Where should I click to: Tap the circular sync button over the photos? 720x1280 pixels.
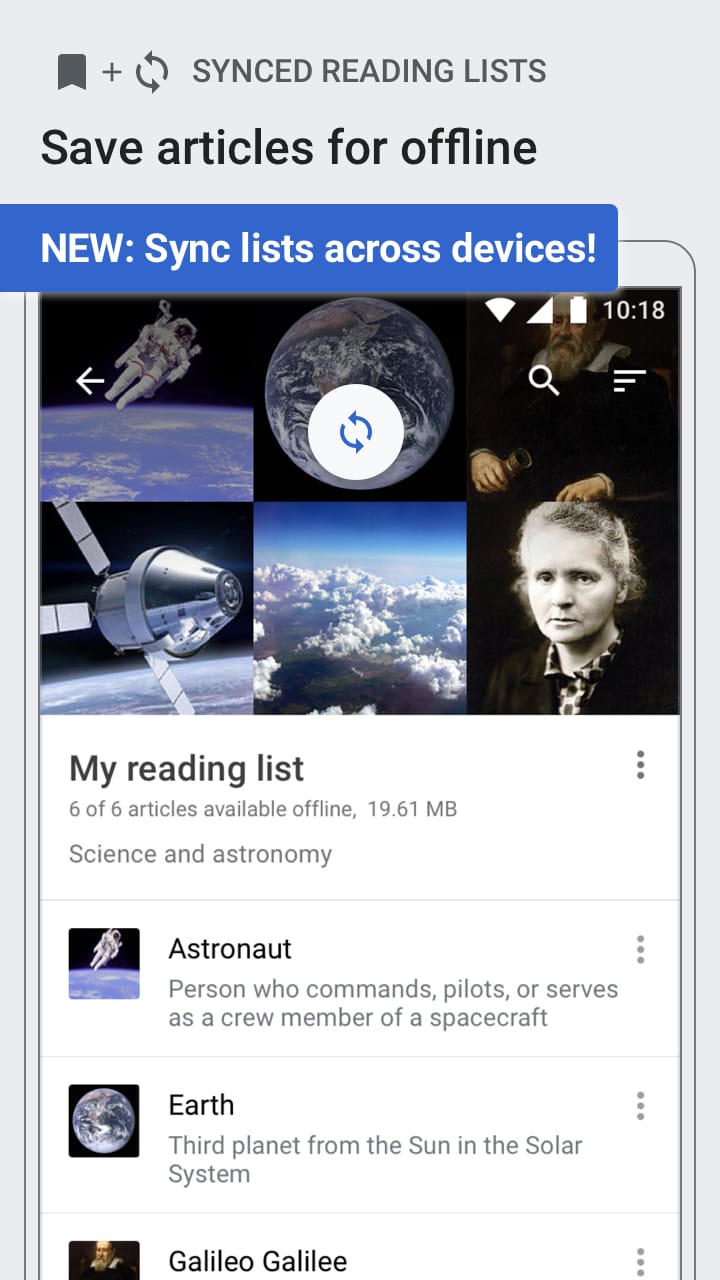point(358,430)
